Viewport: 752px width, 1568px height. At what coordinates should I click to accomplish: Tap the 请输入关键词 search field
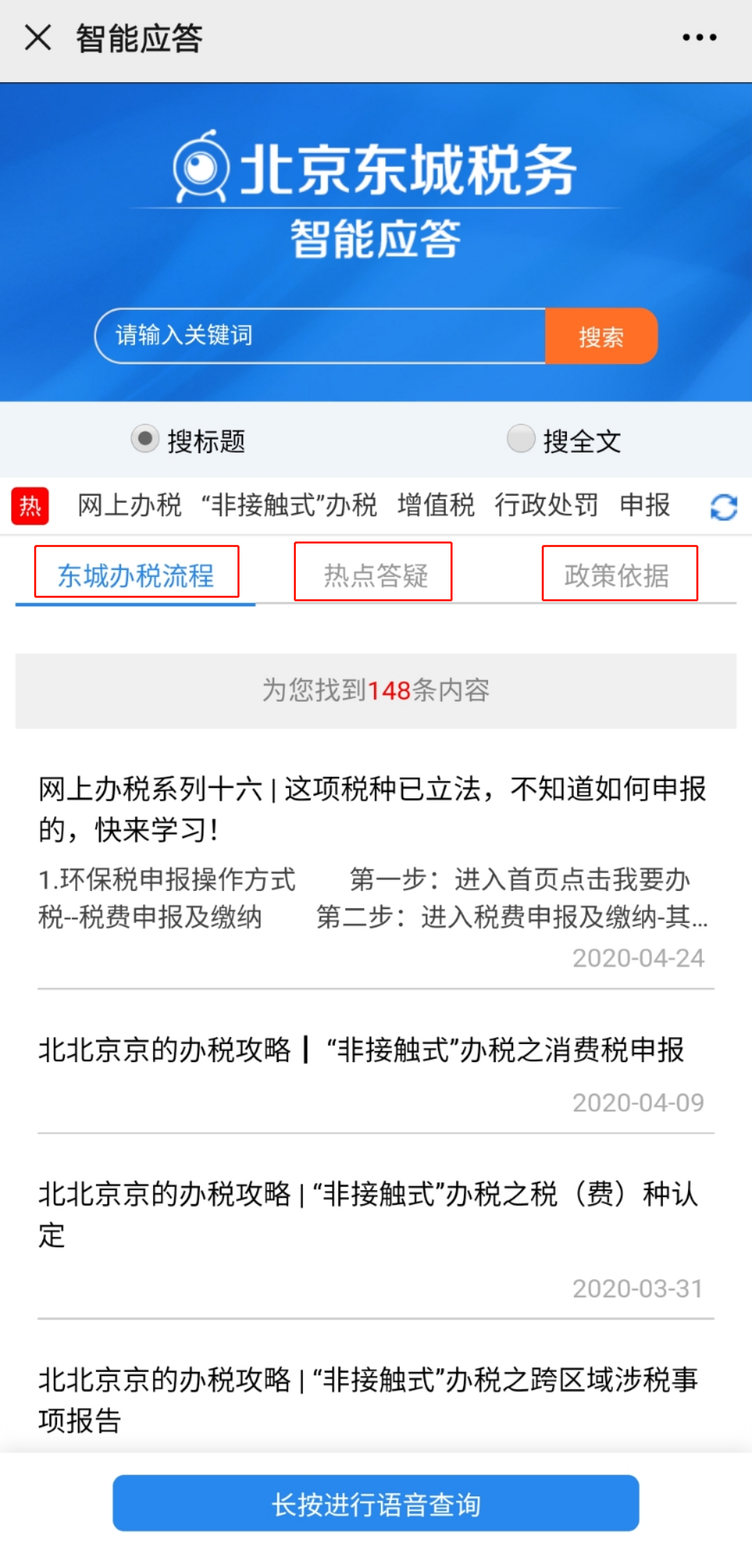coord(320,335)
